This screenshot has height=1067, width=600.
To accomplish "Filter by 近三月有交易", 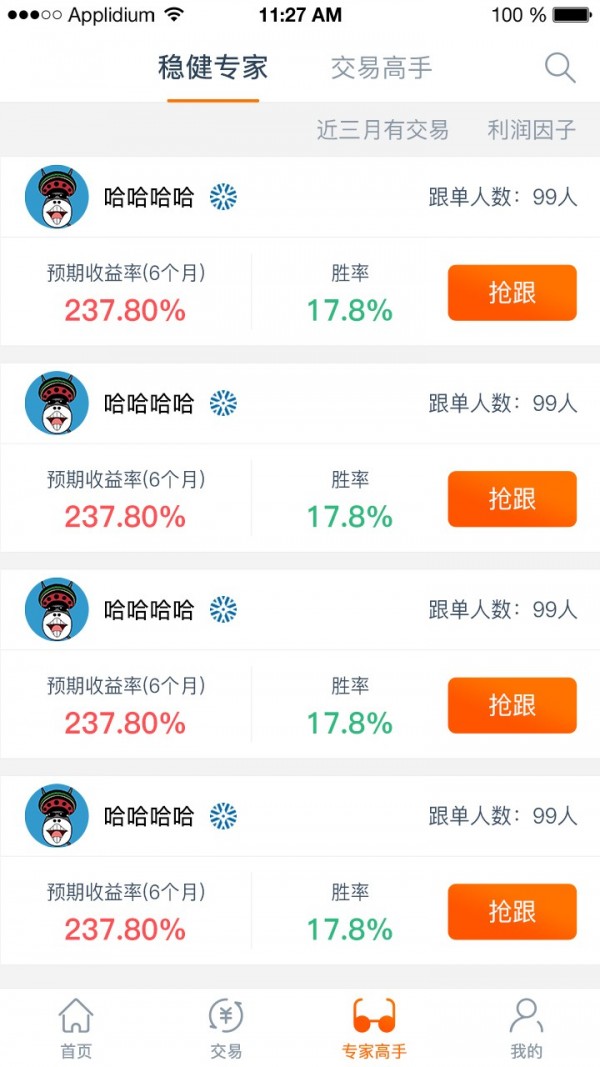I will coord(382,129).
